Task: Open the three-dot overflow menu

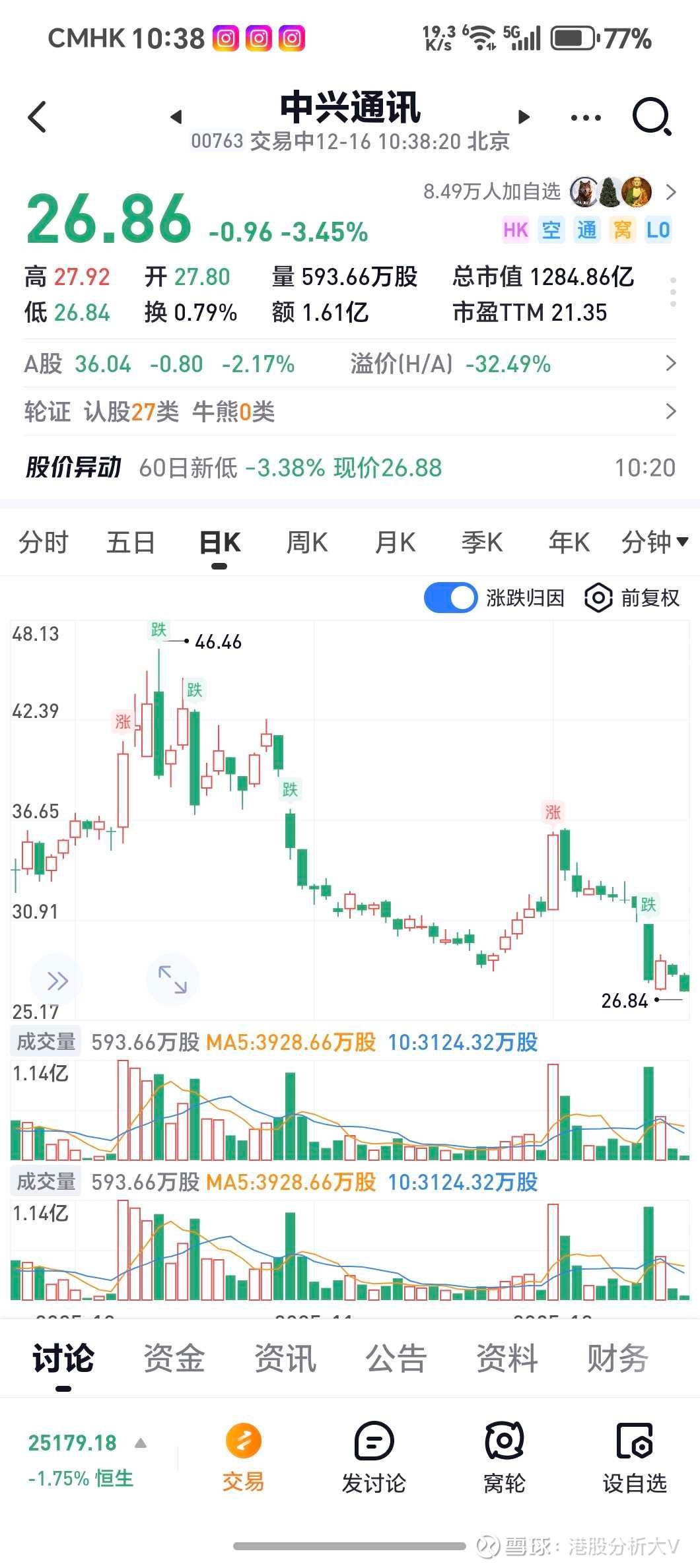Action: pos(586,118)
